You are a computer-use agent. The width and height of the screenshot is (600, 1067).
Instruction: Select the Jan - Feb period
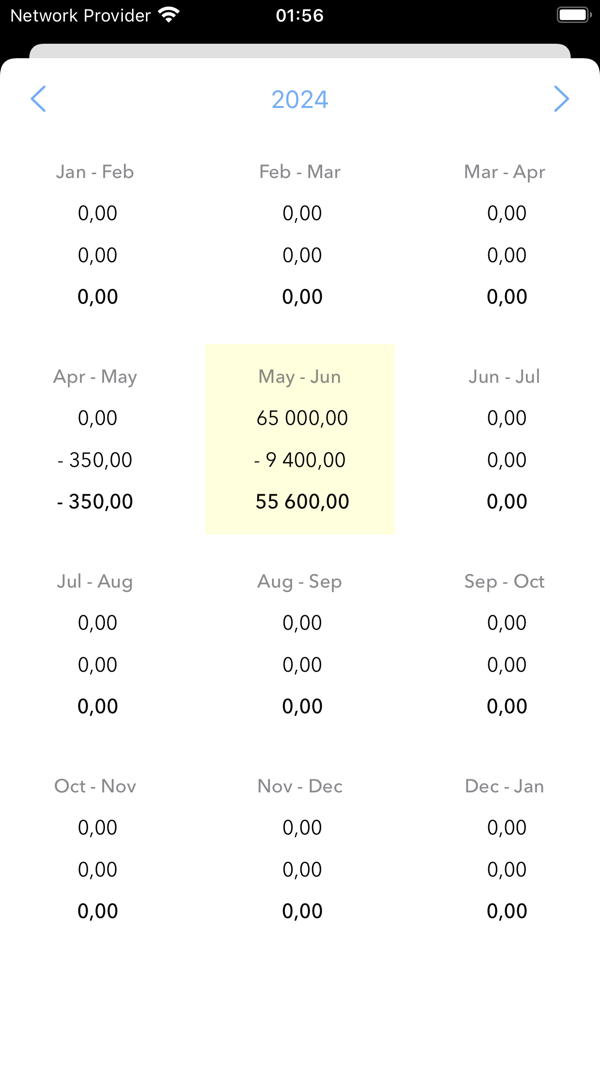point(96,235)
